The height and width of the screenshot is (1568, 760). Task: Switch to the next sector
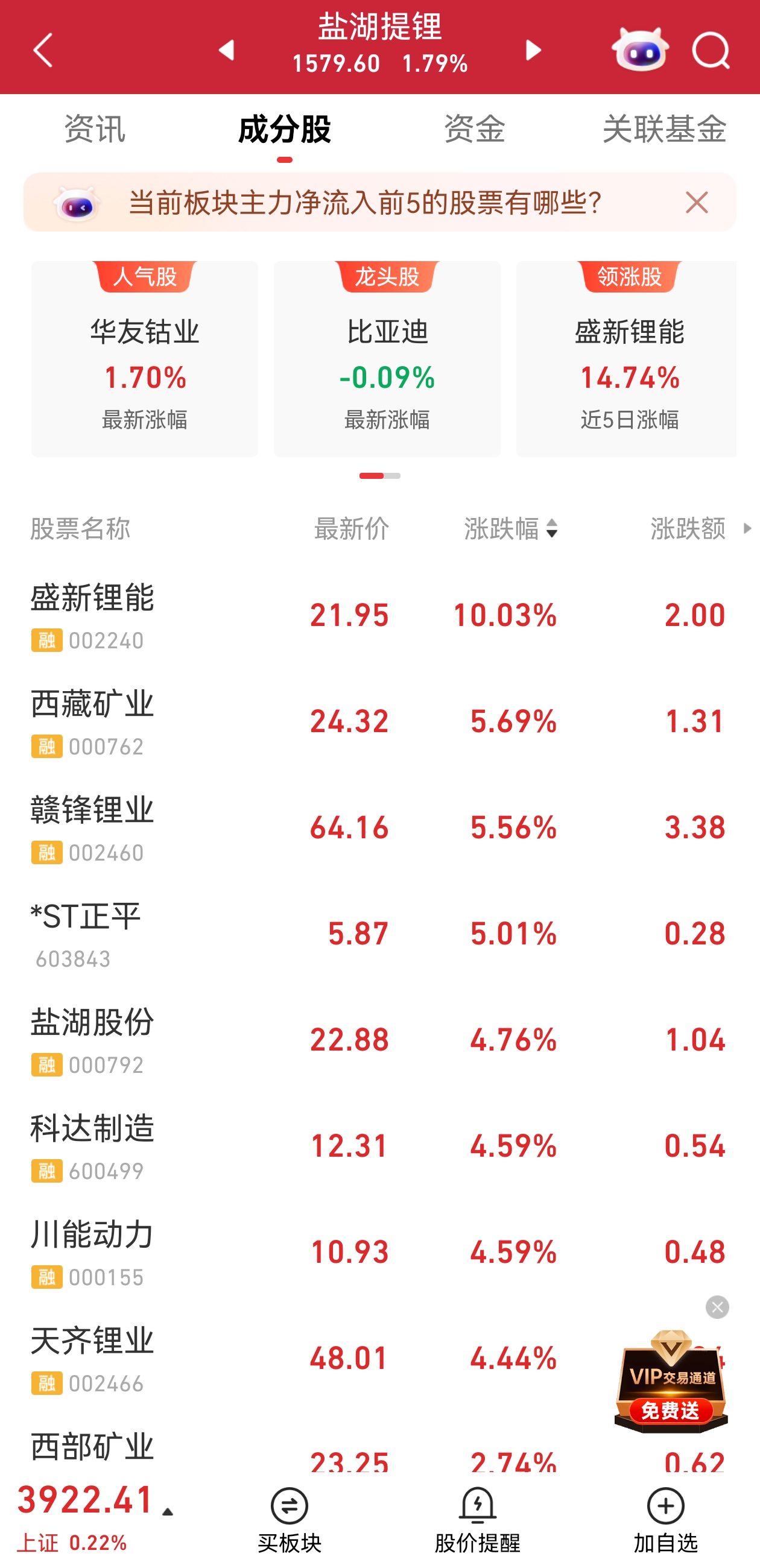533,50
